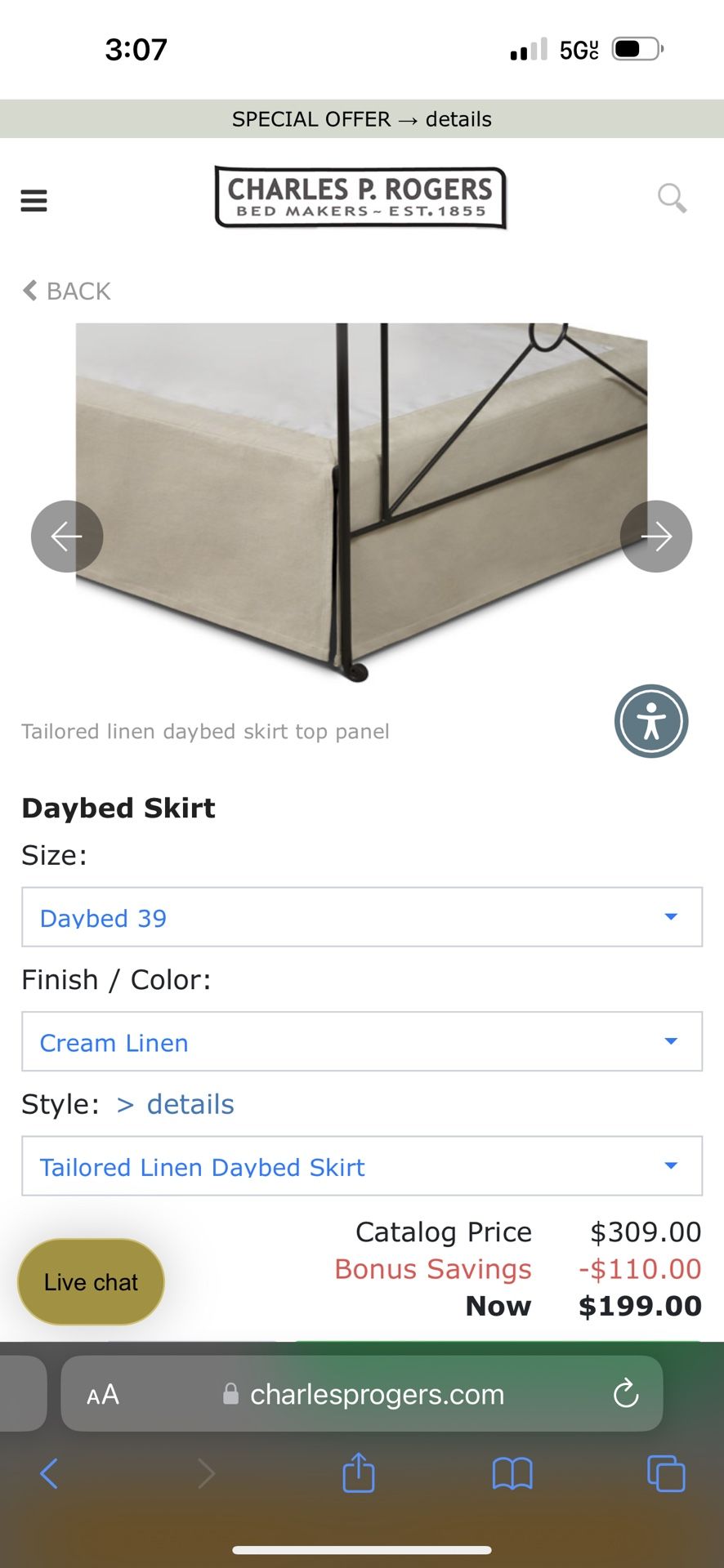
Task: Open the hamburger menu
Action: [x=34, y=200]
